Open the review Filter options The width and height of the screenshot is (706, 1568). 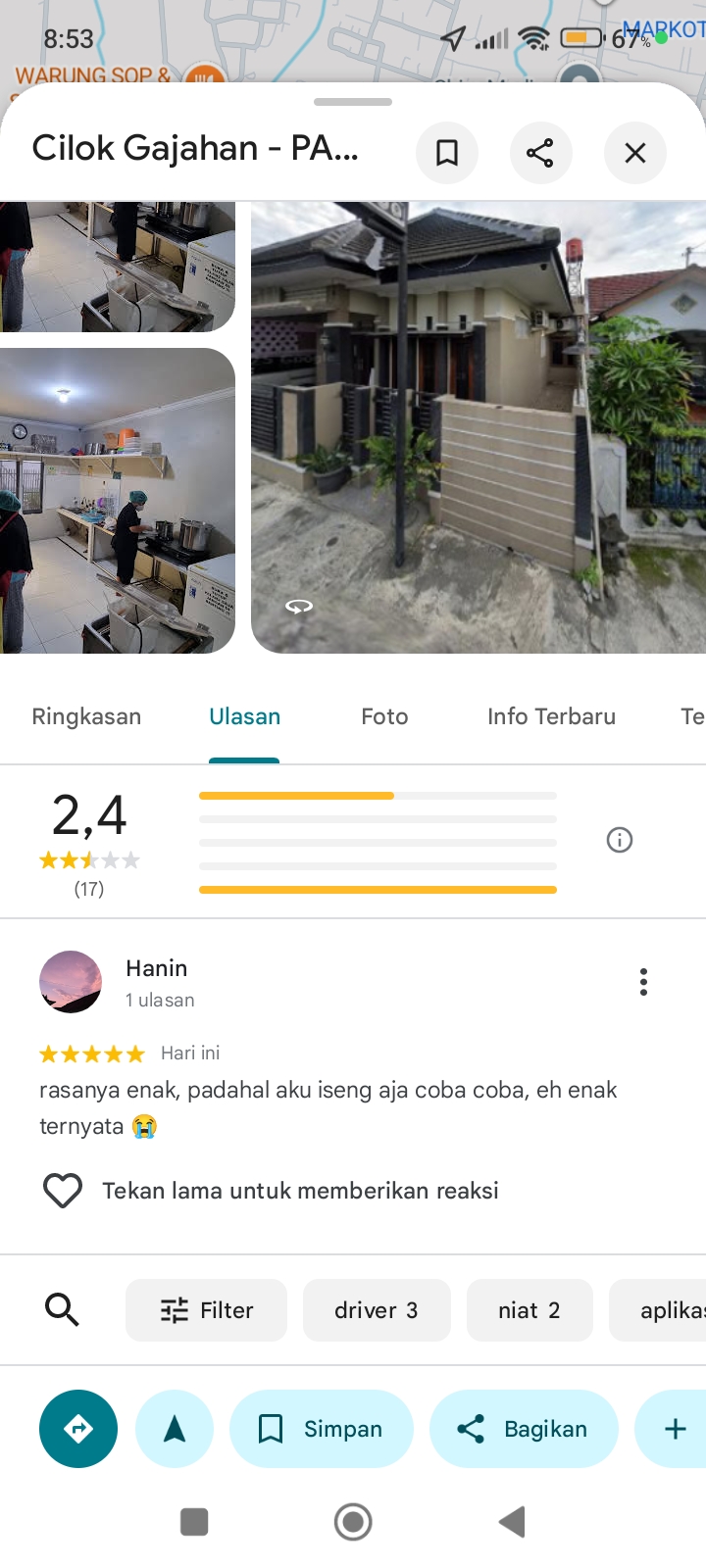click(206, 1310)
